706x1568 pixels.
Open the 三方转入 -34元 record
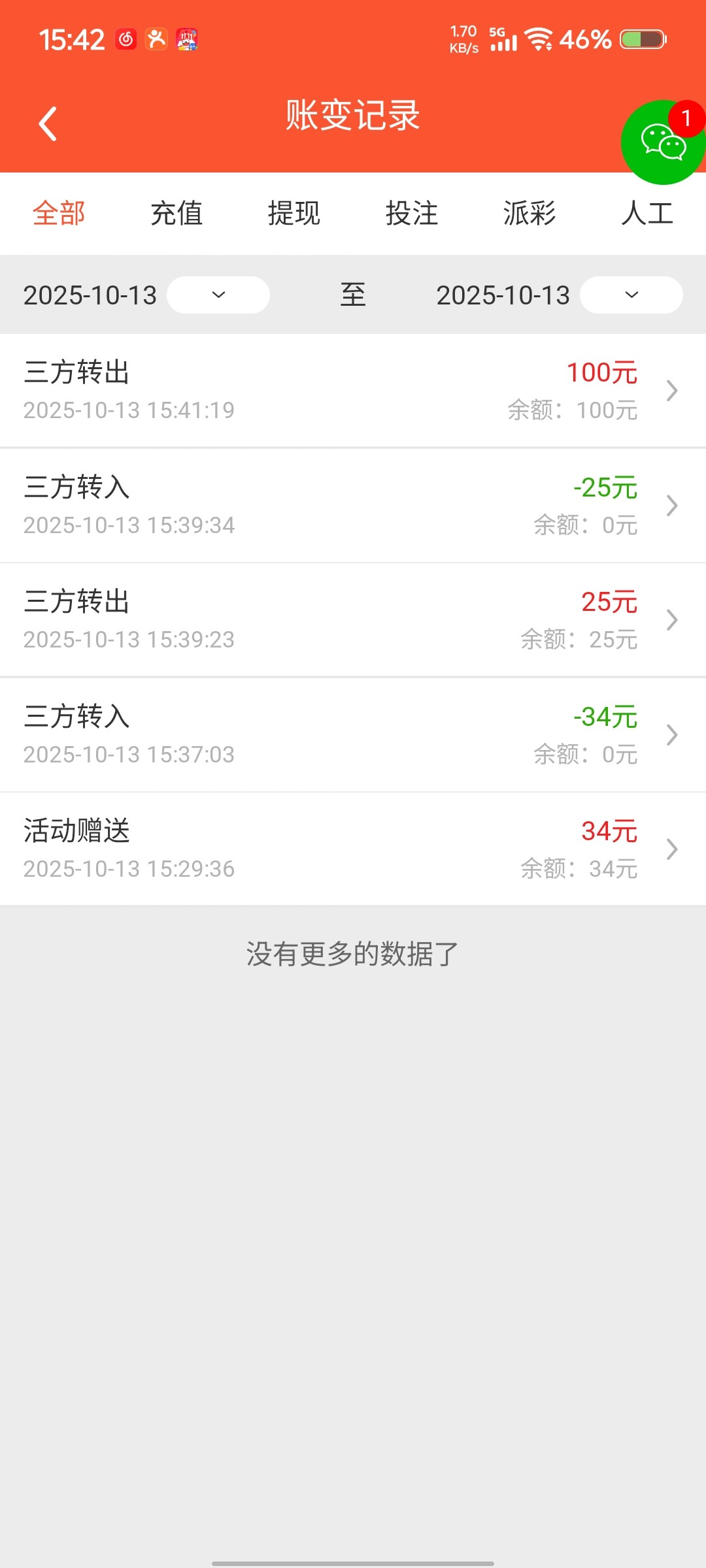click(x=353, y=735)
